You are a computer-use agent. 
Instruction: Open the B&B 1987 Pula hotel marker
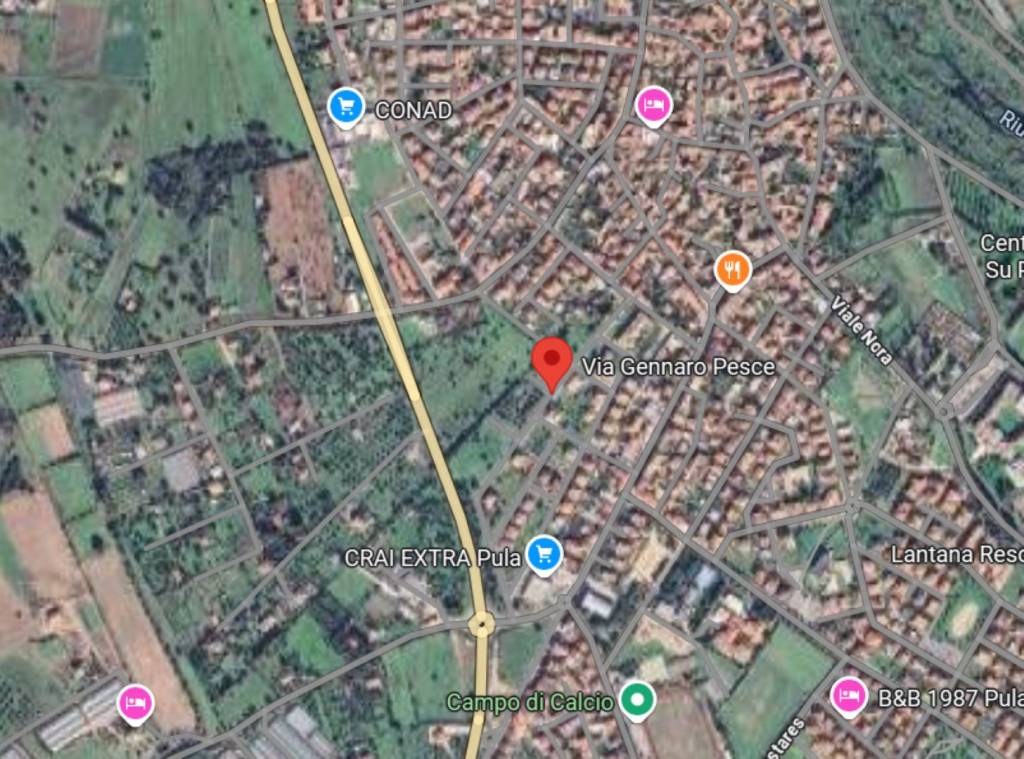tap(848, 695)
